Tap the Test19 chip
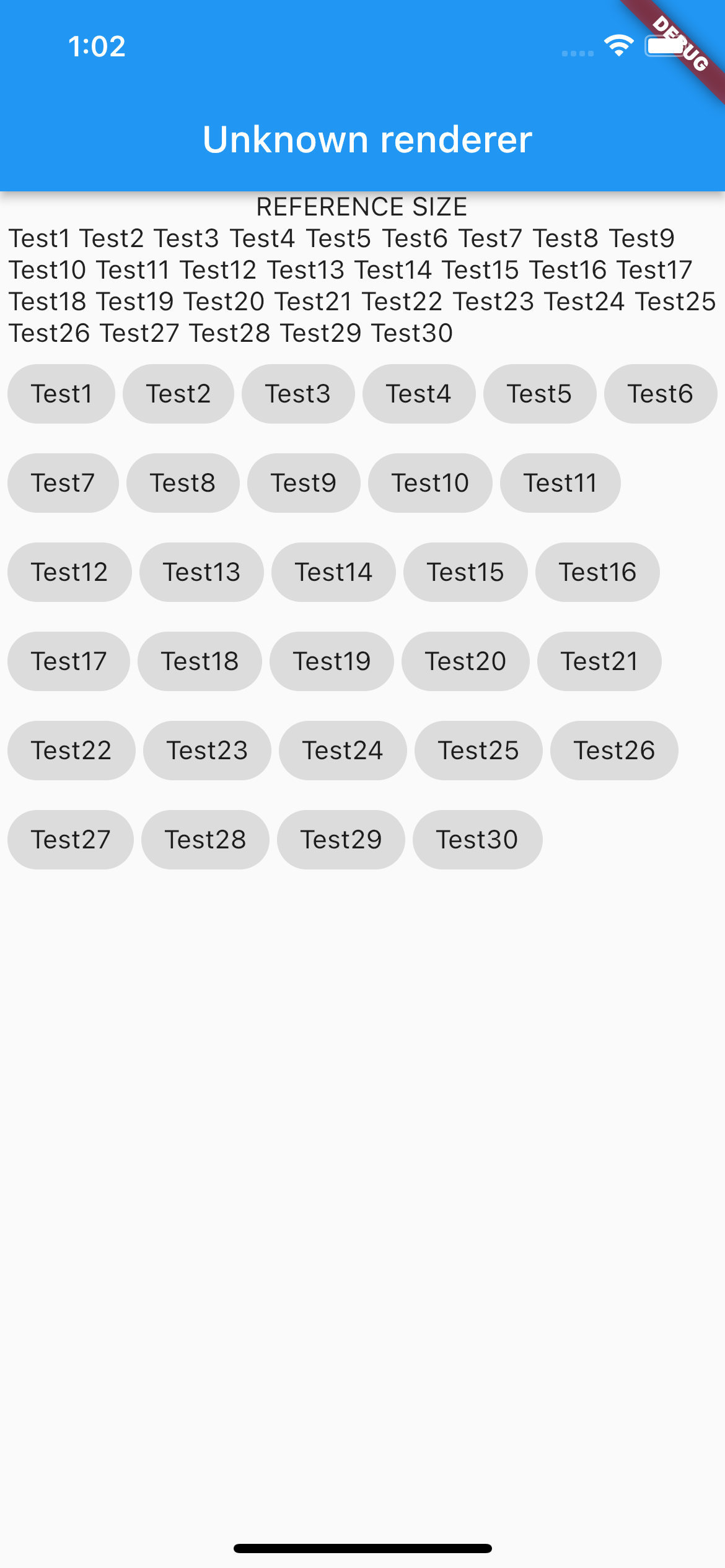The height and width of the screenshot is (1568, 725). pos(332,661)
